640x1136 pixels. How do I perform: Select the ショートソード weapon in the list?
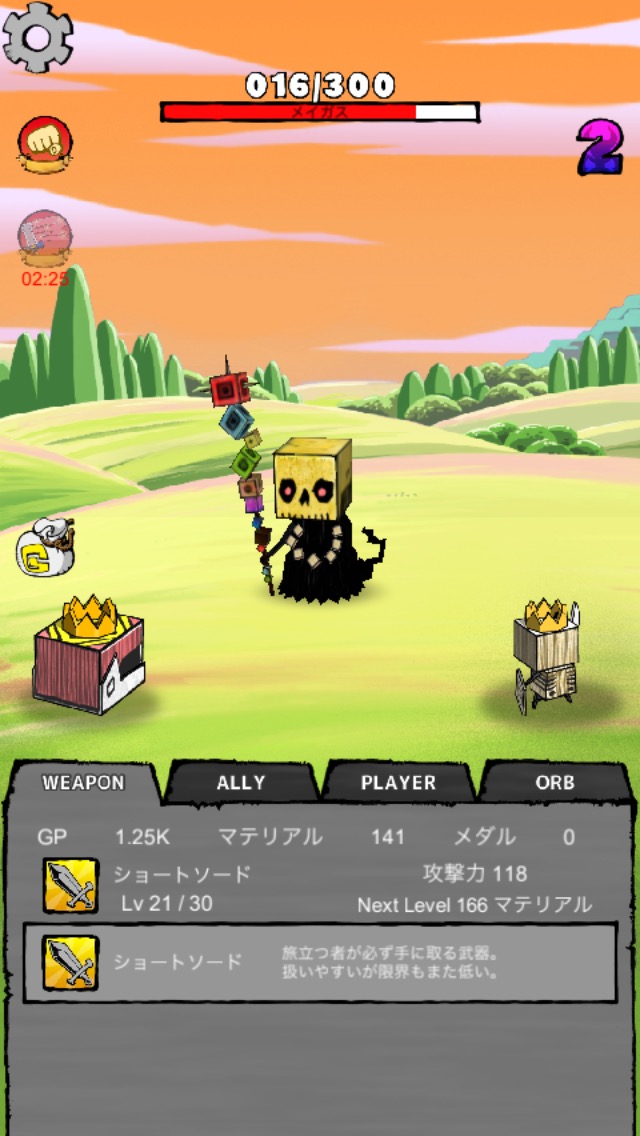[x=320, y=963]
